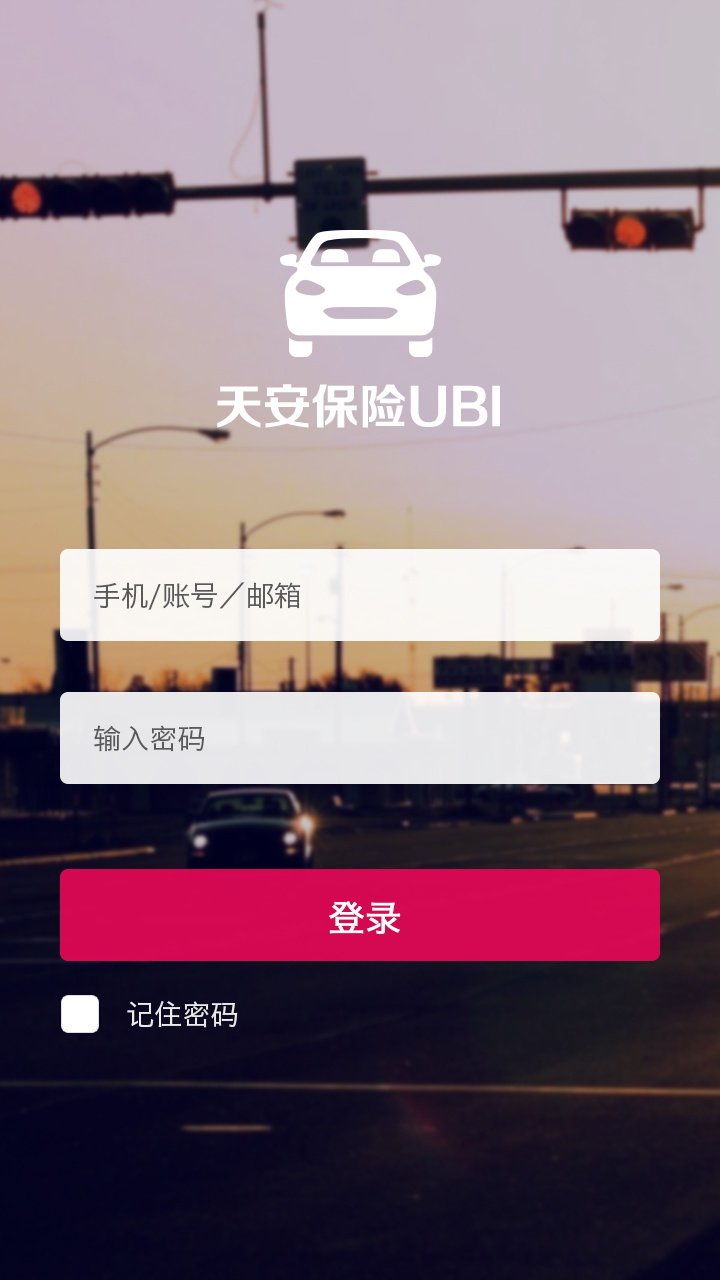Check the 记住密码 checkbox
Viewport: 720px width, 1280px height.
tap(80, 1014)
